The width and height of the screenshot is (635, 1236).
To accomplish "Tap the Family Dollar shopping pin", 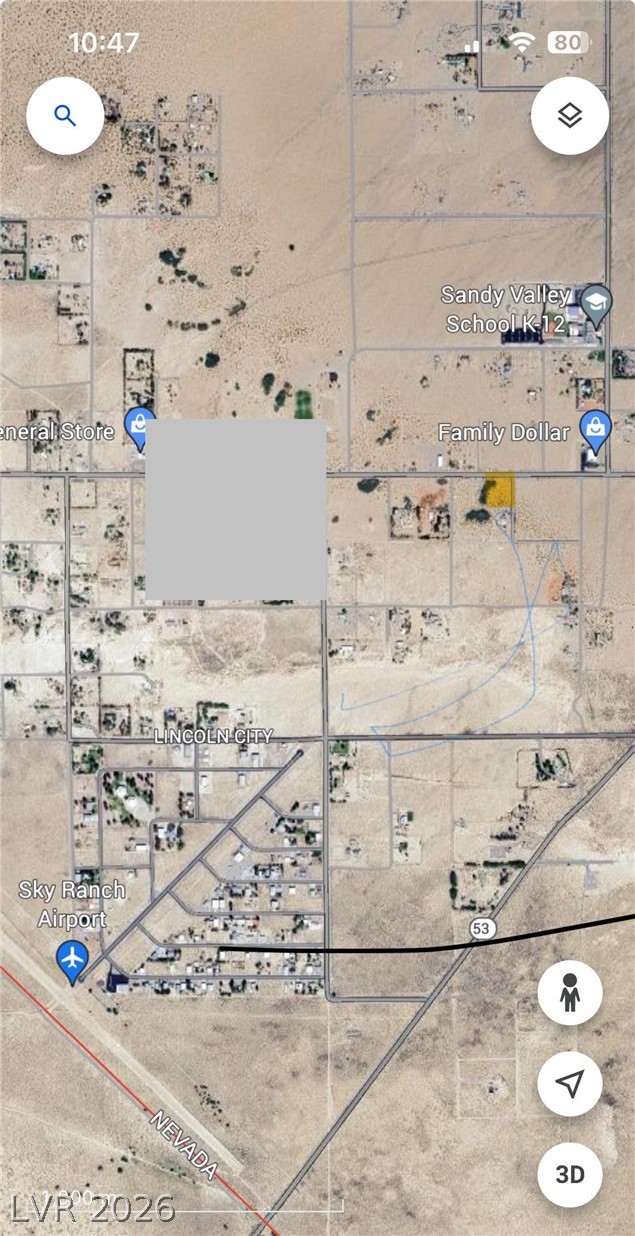I will tap(596, 432).
